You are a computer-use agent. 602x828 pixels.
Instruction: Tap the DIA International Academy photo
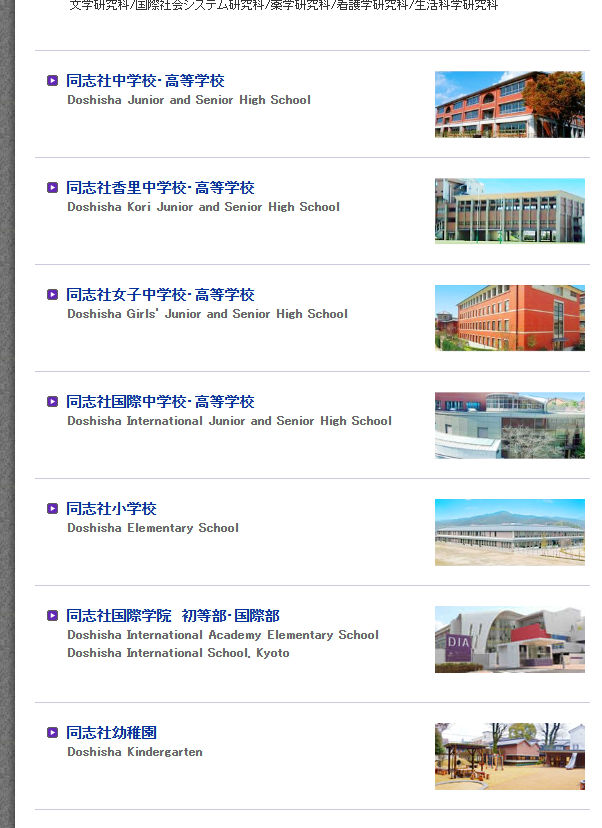point(509,639)
